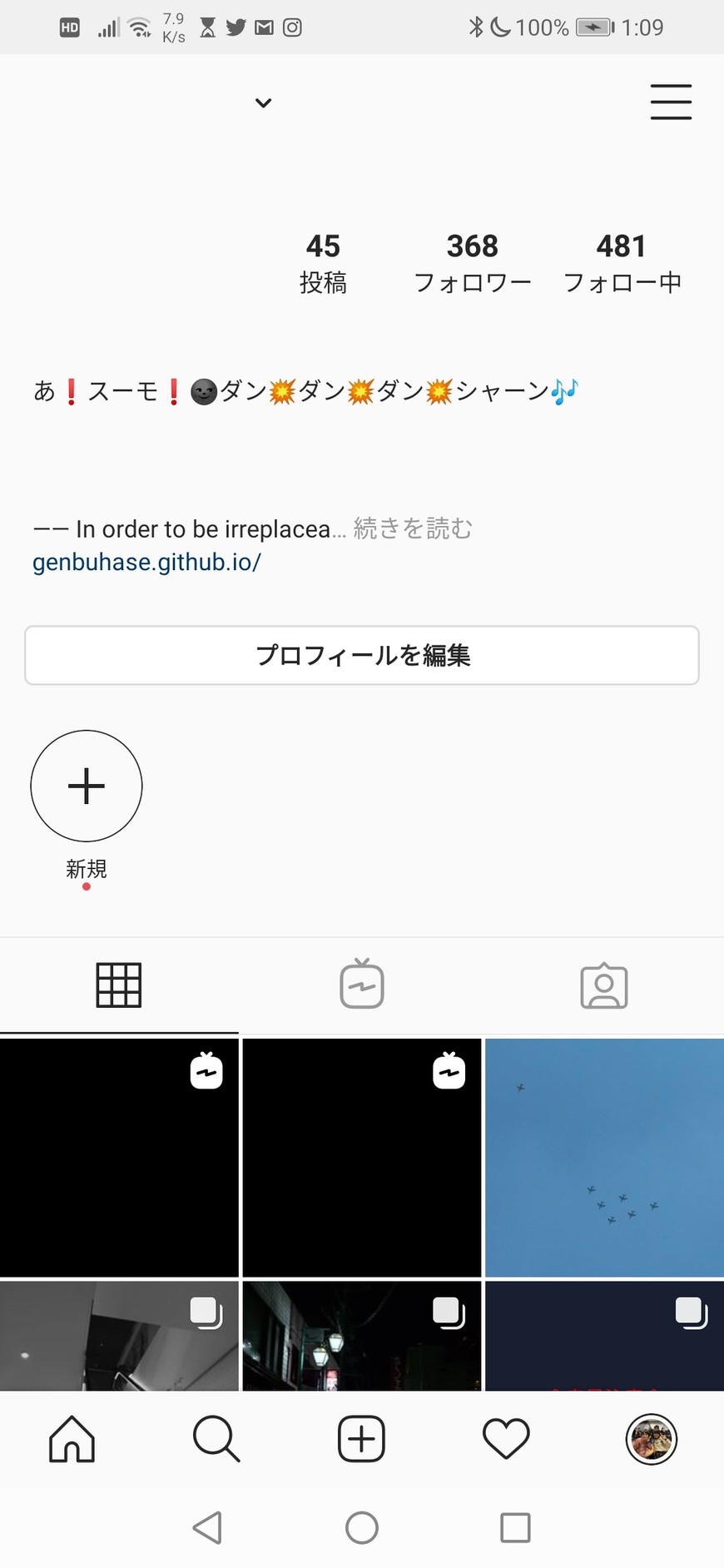
Task: Open the activity heart tab
Action: [x=506, y=1439]
